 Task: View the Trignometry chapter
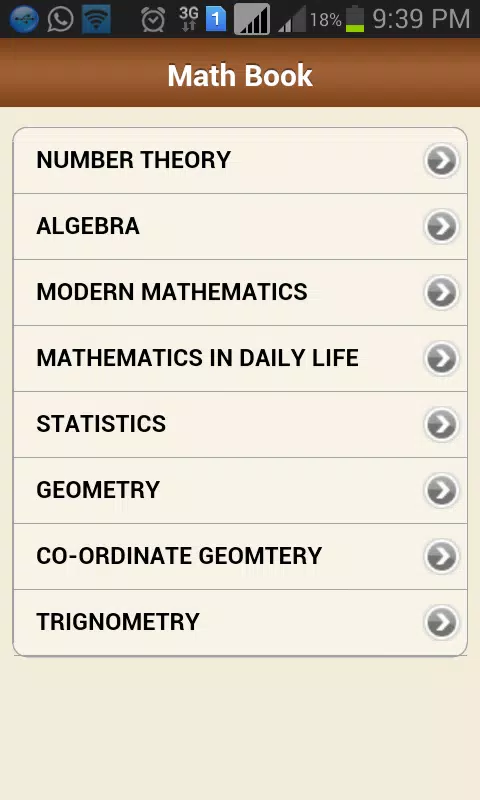240,622
